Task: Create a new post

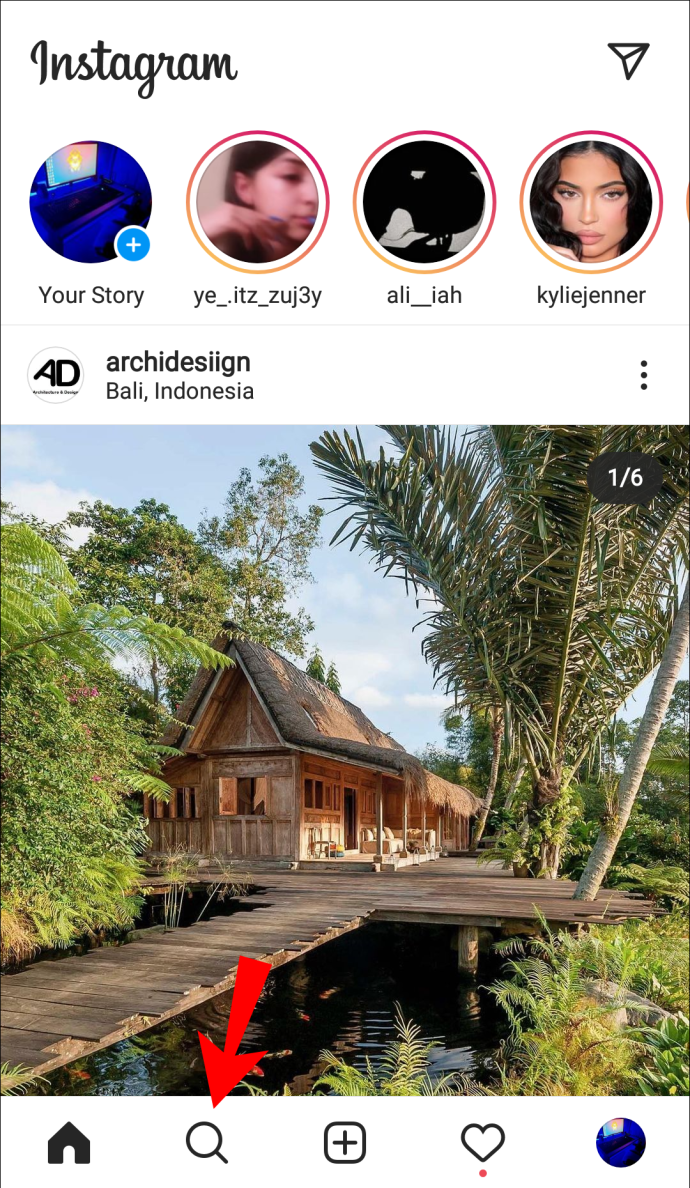Action: [345, 1142]
